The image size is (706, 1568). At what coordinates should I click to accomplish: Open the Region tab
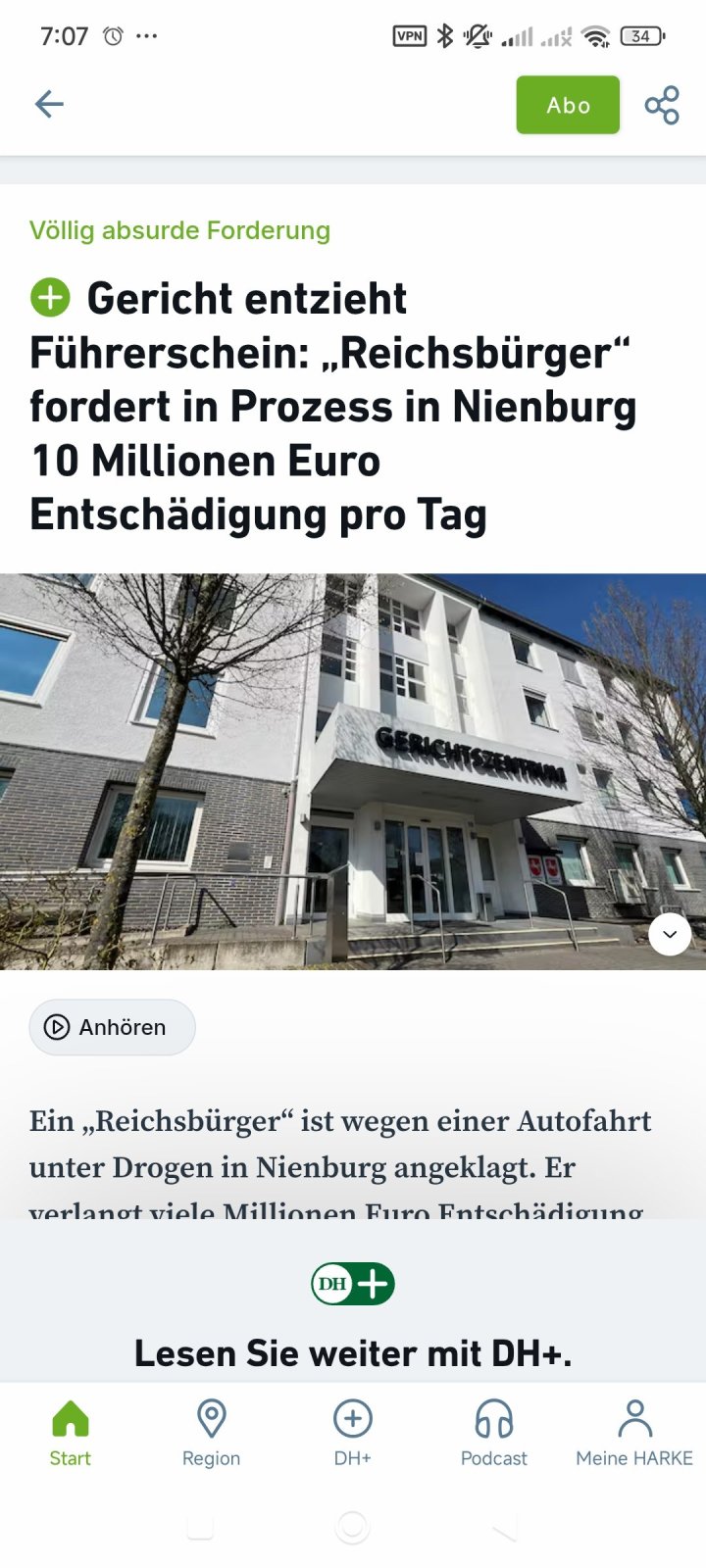point(211,1433)
